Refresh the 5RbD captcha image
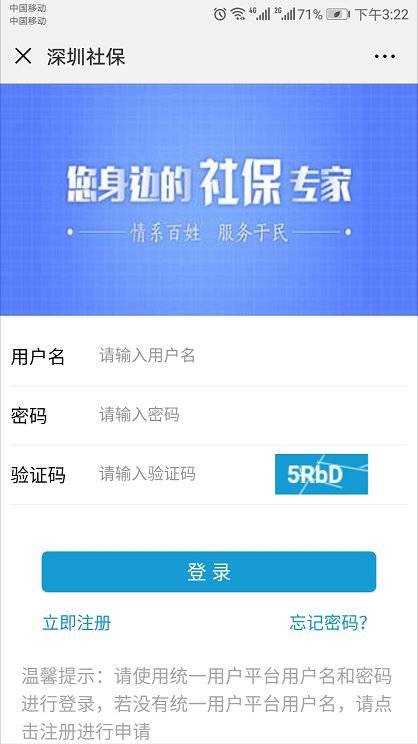Screen dimensions: 418x744 pyautogui.click(x=321, y=474)
